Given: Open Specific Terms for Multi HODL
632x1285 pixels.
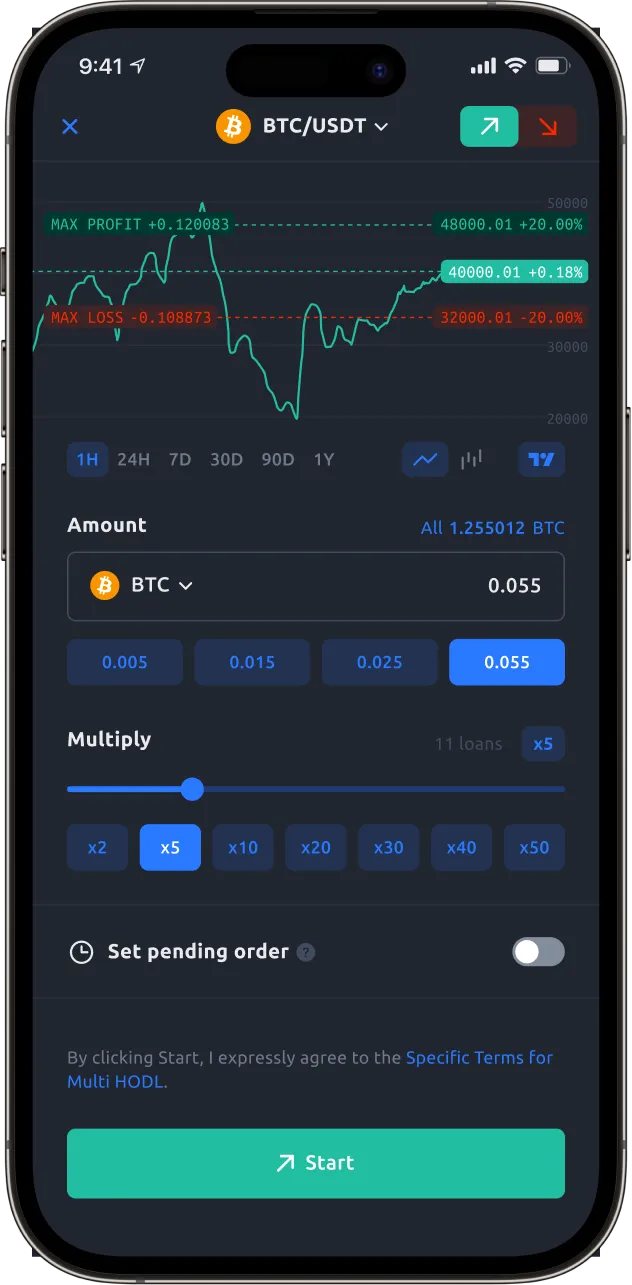Looking at the screenshot, I should tap(479, 1058).
